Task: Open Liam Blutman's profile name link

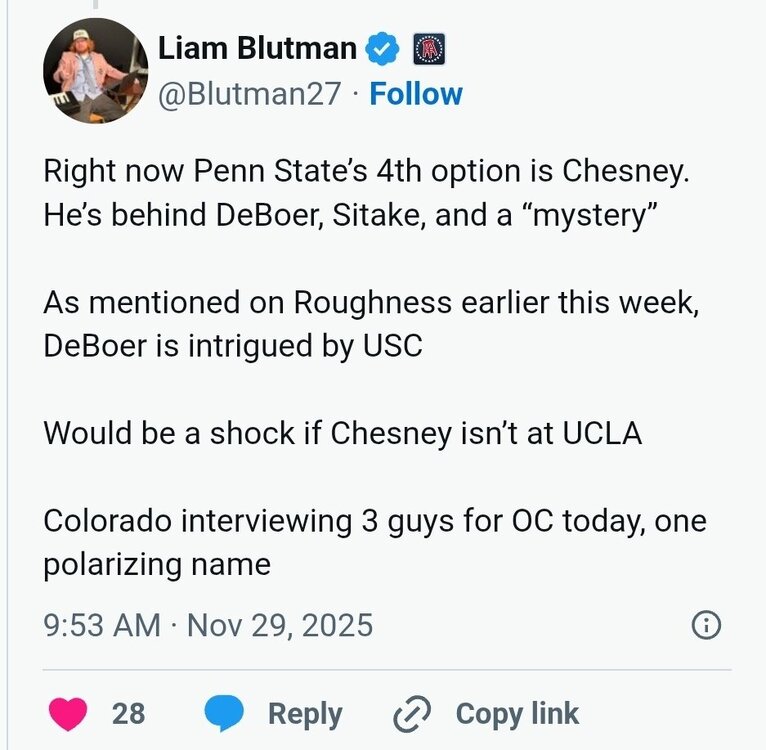Action: click(257, 47)
